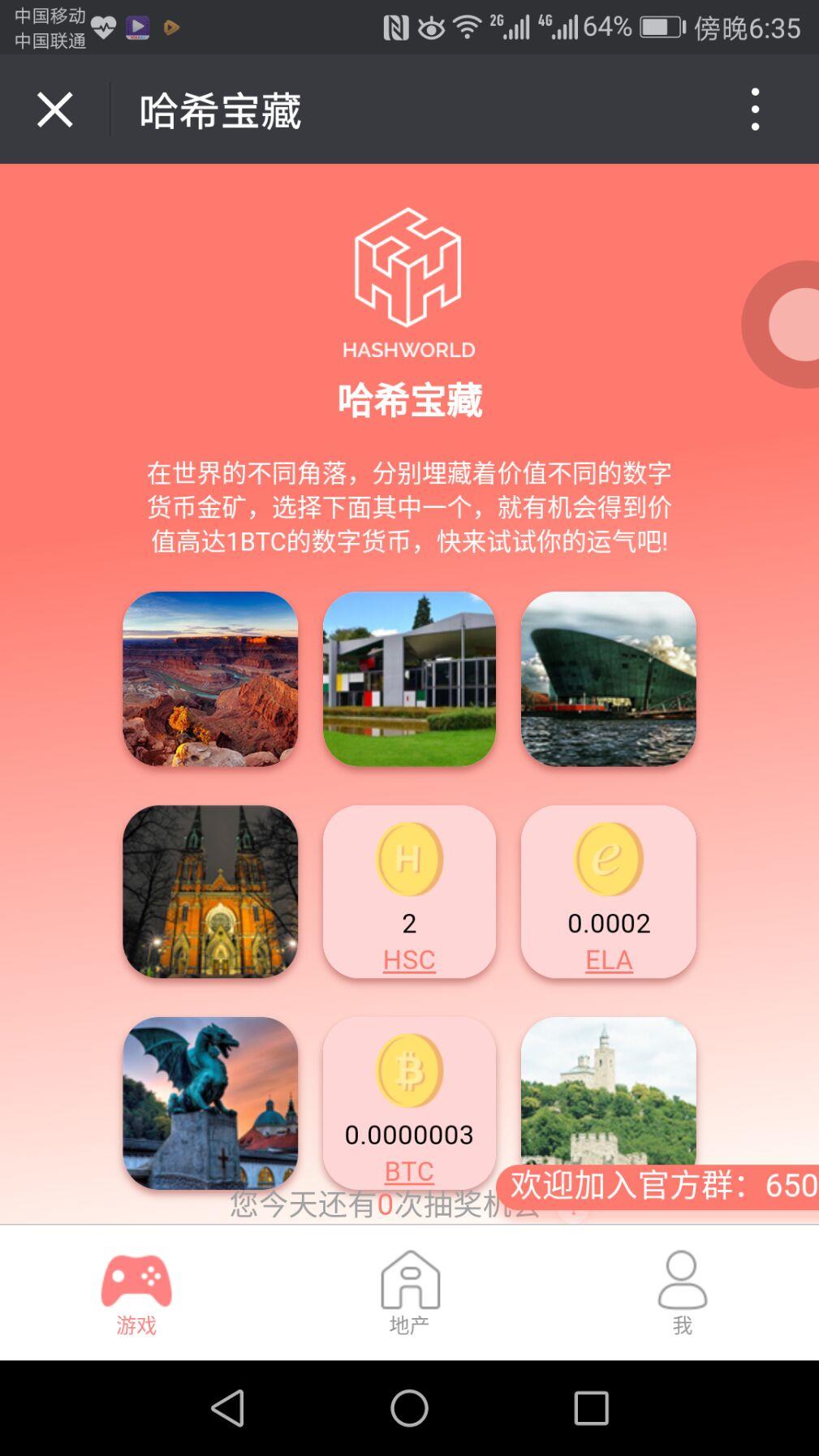
Task: Open the ELA link under 0.0002
Action: pos(609,959)
